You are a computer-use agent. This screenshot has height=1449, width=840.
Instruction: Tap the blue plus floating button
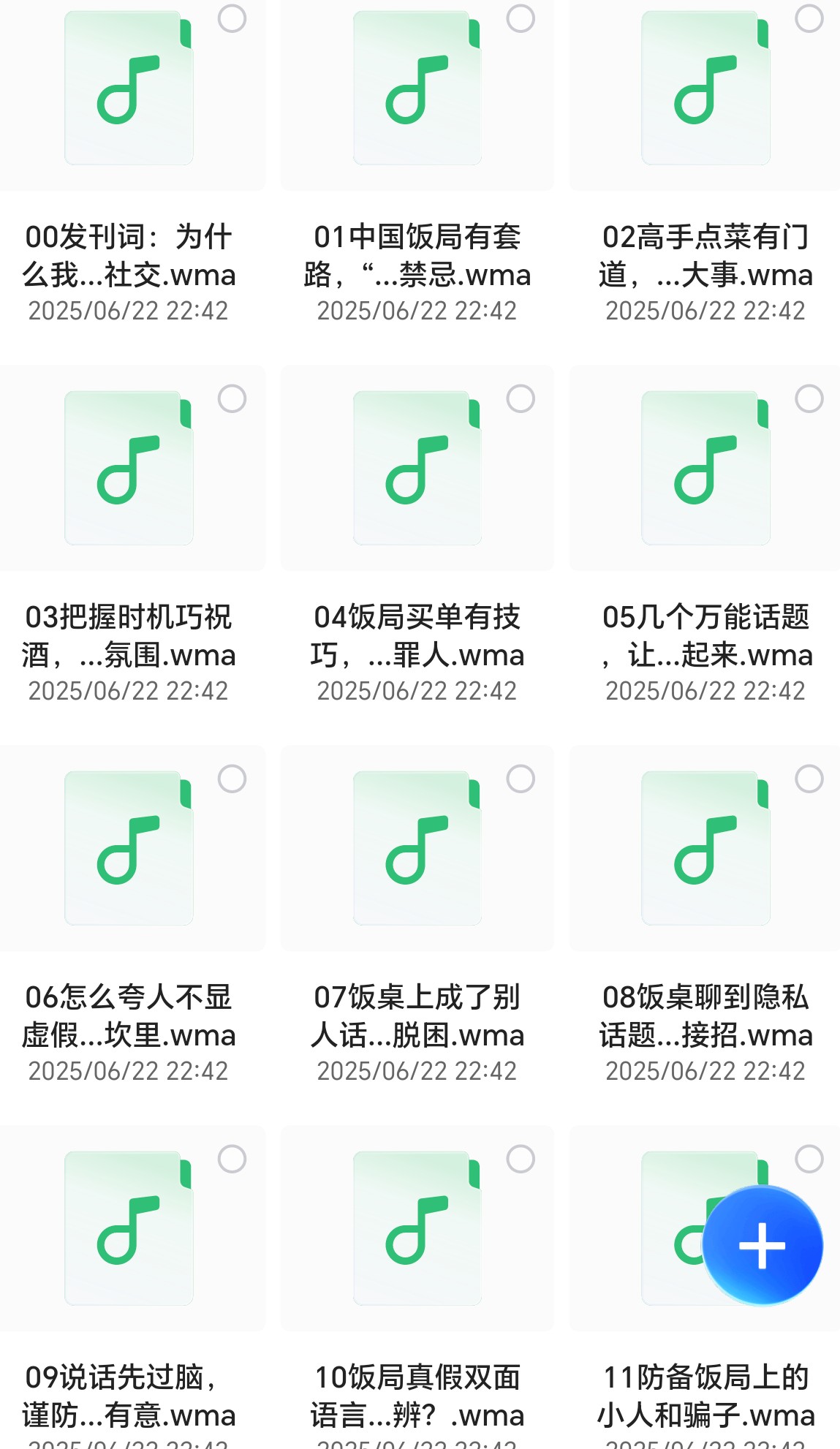pos(763,1245)
